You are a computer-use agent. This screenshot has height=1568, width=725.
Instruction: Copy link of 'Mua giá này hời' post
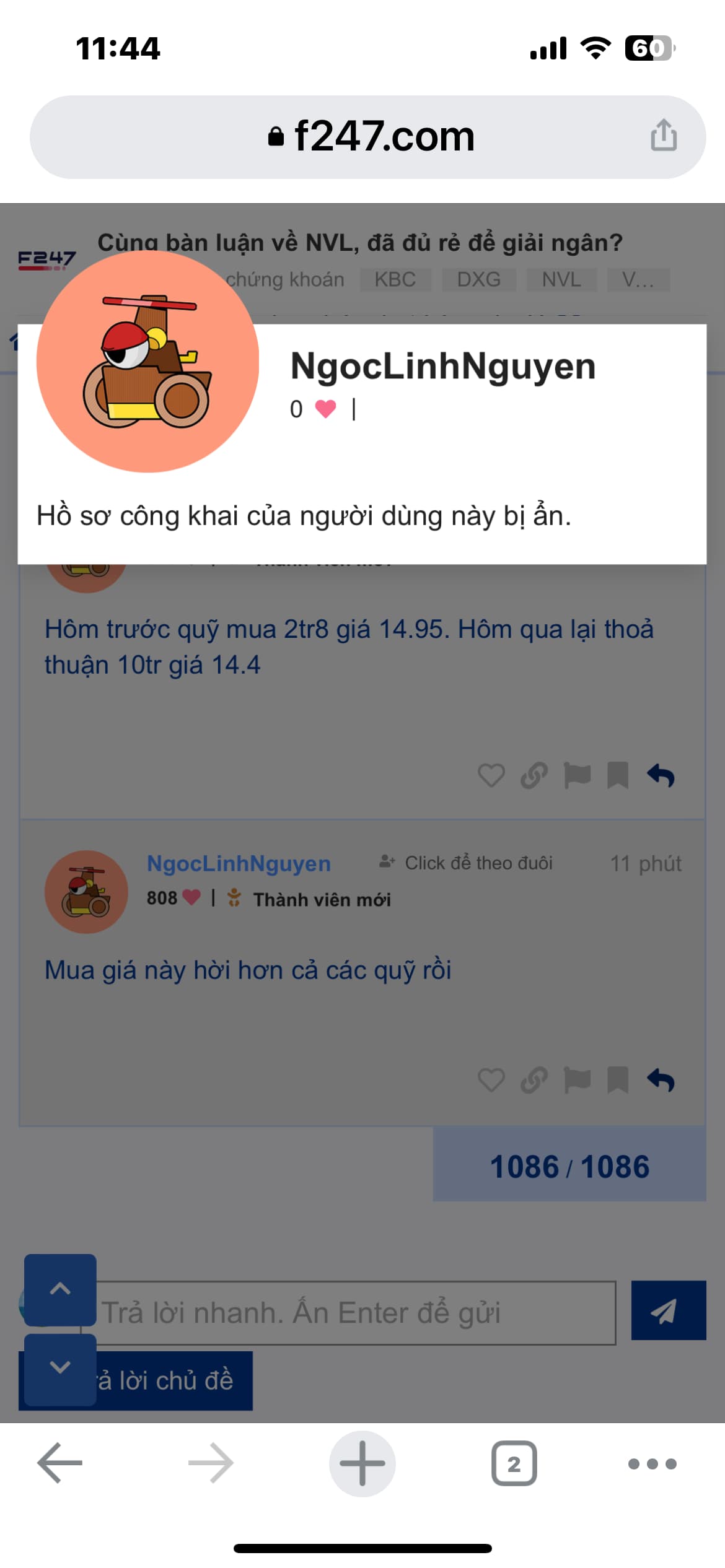tap(534, 1081)
